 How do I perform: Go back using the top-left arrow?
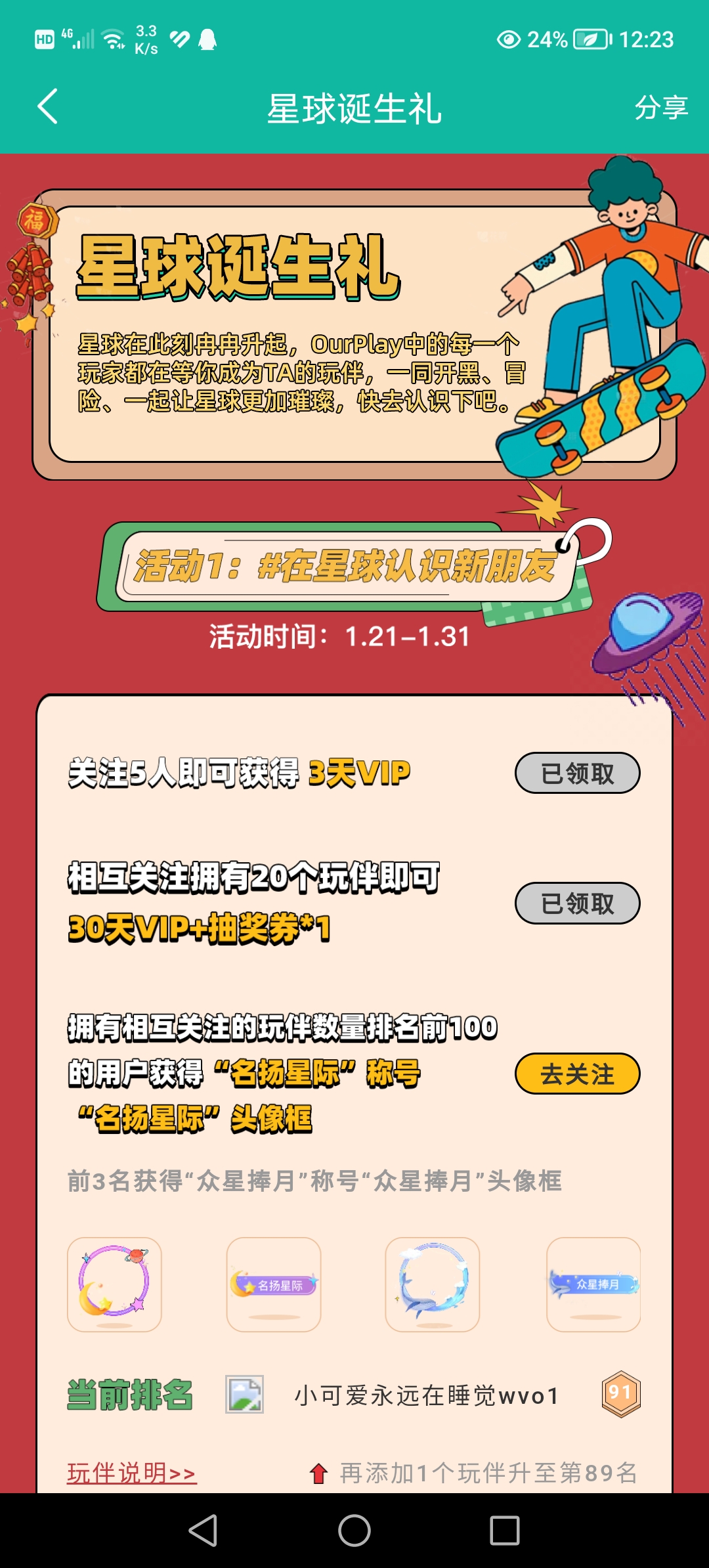pyautogui.click(x=48, y=107)
